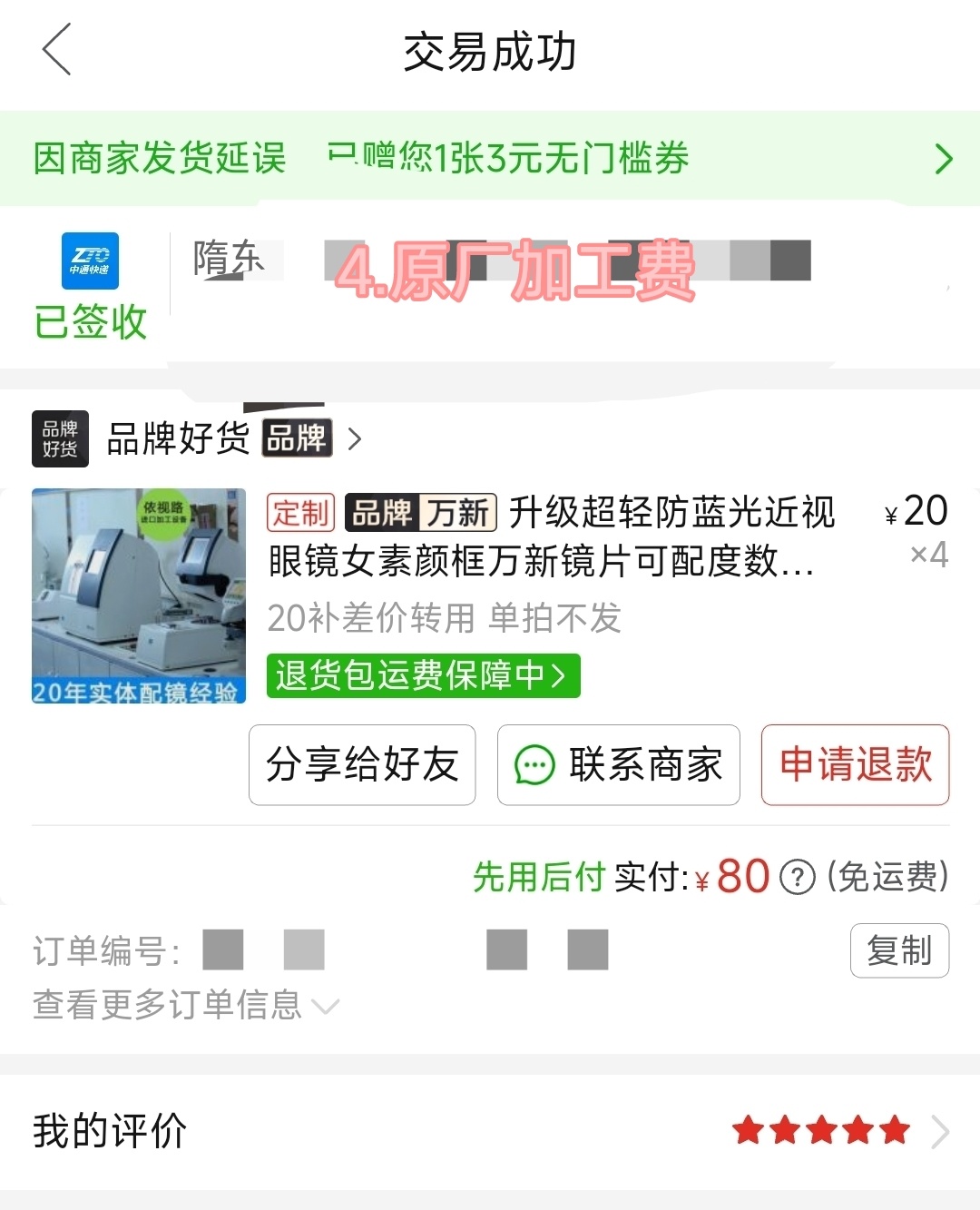Go back using the top-left arrow
Image resolution: width=980 pixels, height=1210 pixels.
(x=56, y=50)
